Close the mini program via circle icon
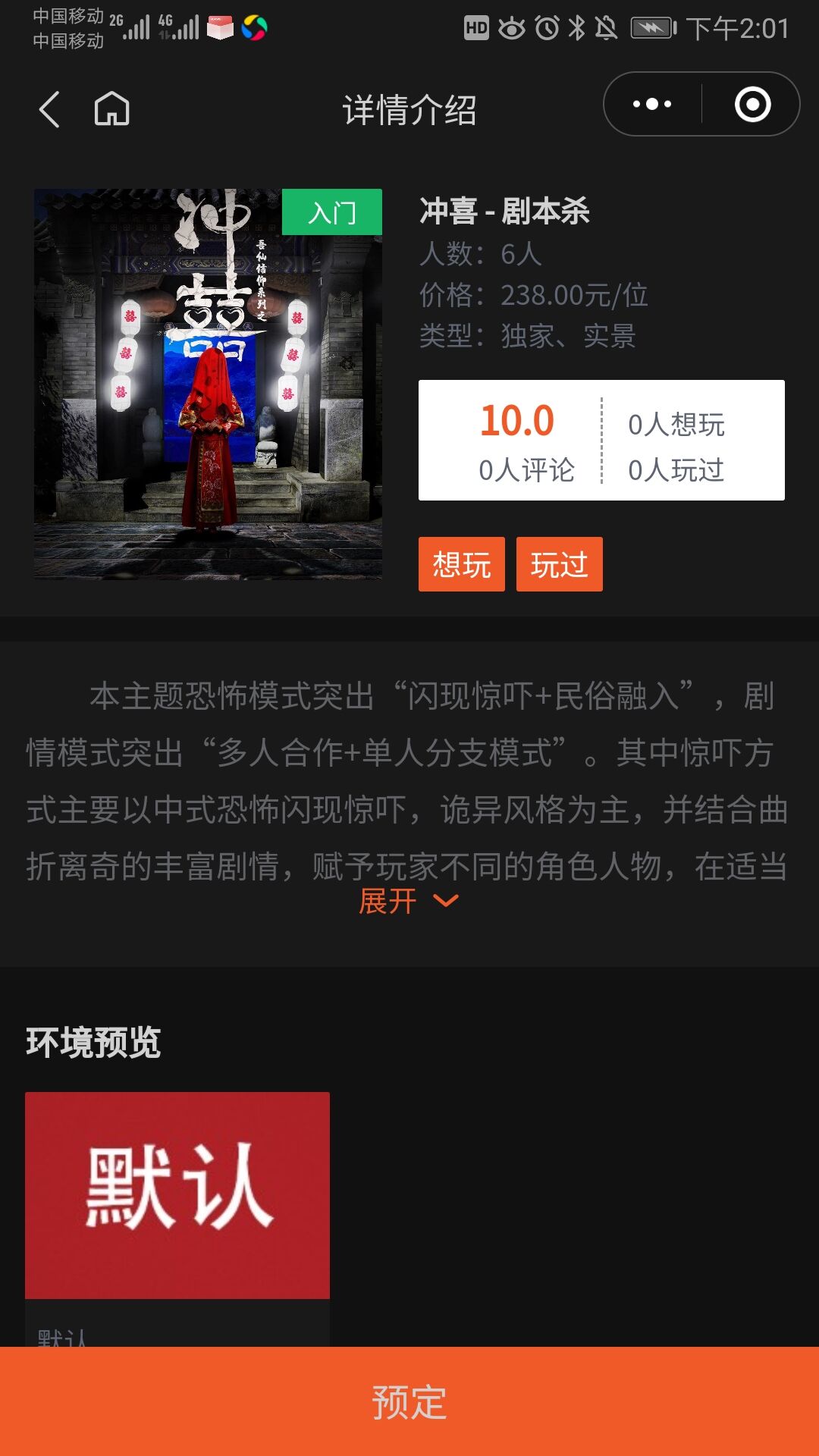Image resolution: width=819 pixels, height=1456 pixels. coord(752,105)
